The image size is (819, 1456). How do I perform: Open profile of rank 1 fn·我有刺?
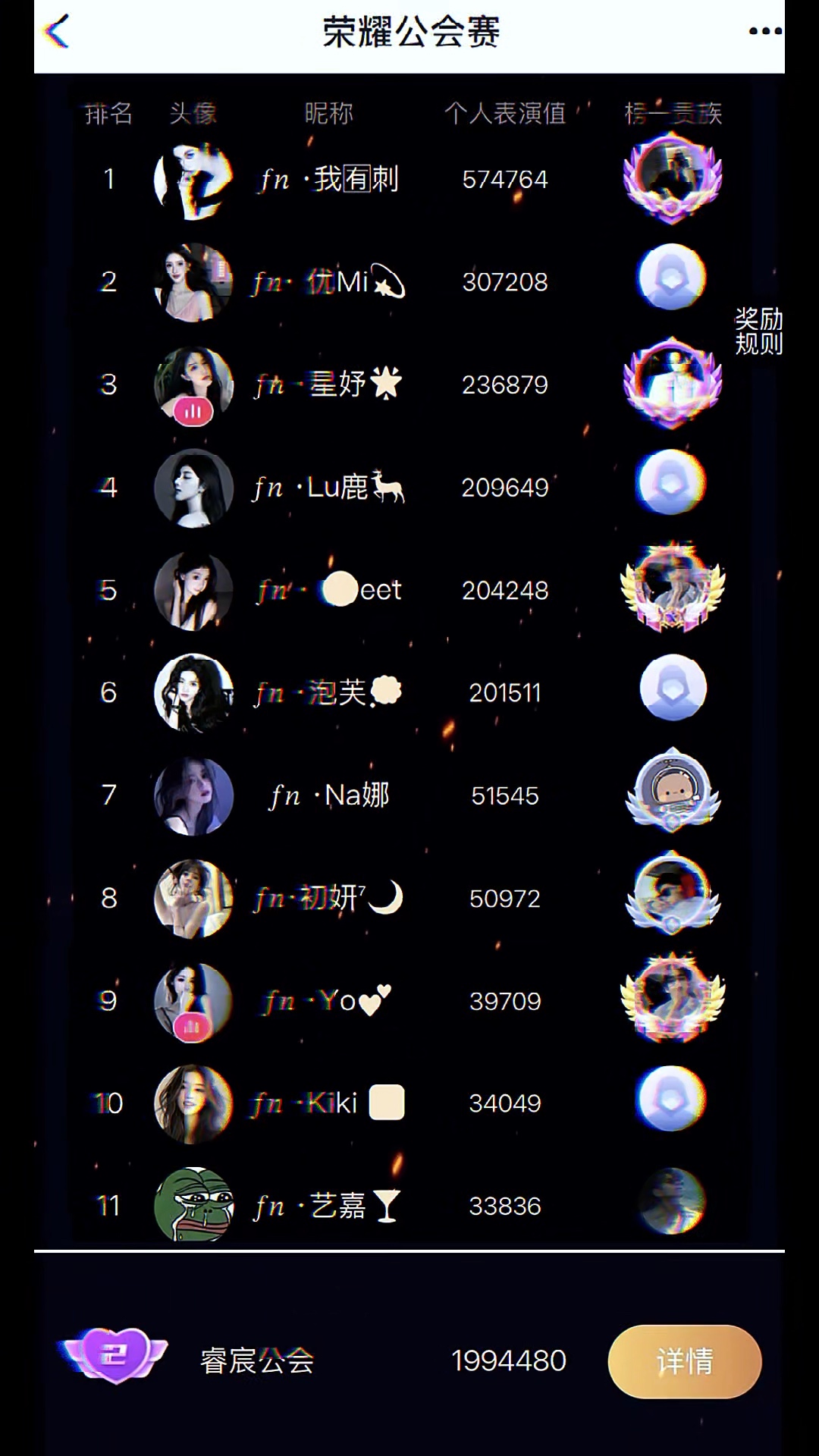pos(329,180)
